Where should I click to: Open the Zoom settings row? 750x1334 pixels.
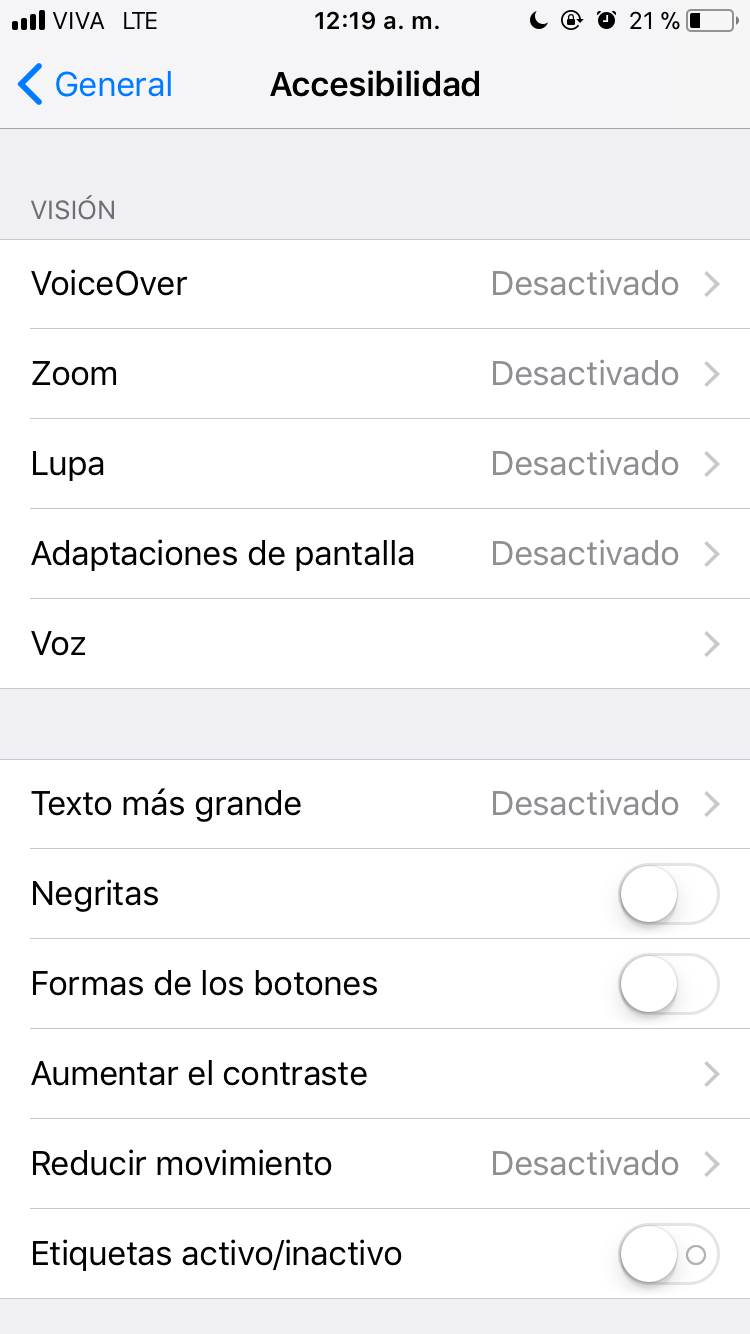(375, 374)
